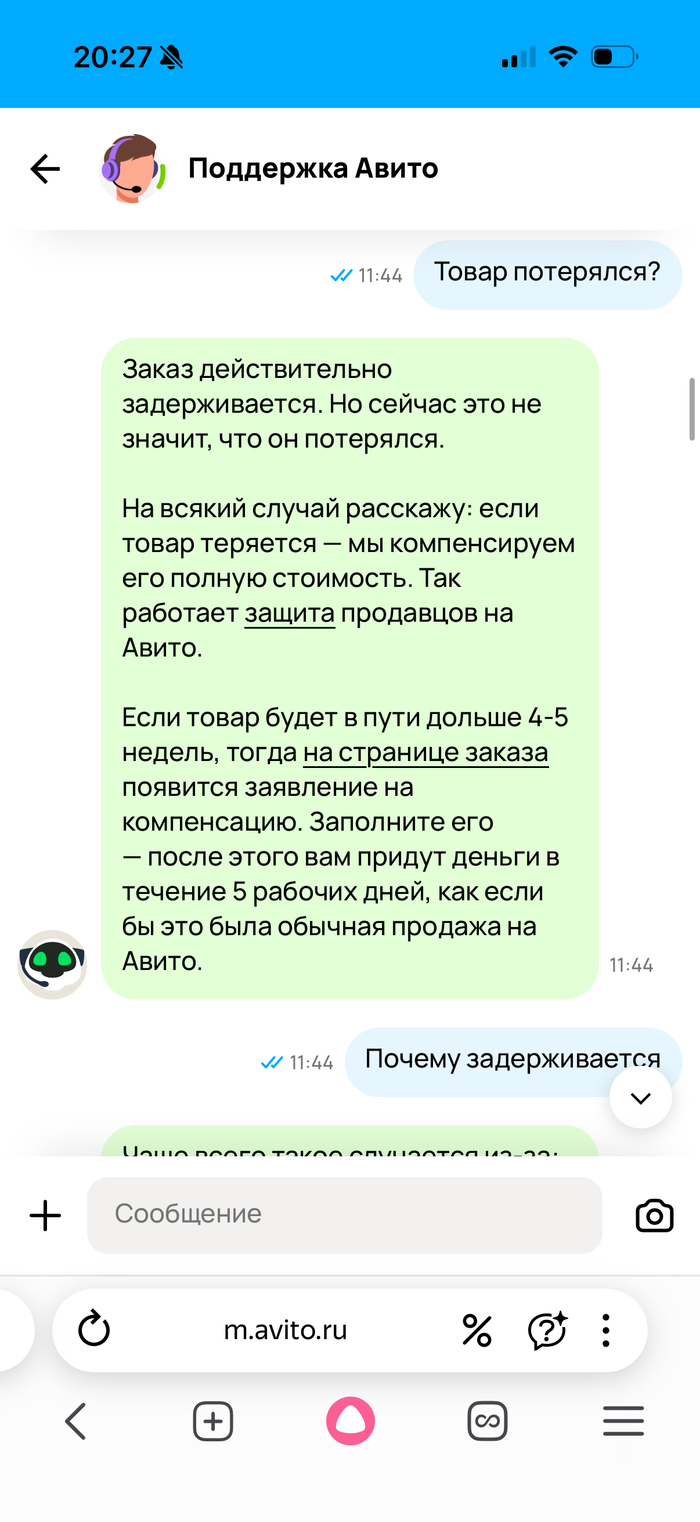Open the underlined "защита" link
Image resolution: width=700 pixels, height=1522 pixels.
tap(289, 613)
